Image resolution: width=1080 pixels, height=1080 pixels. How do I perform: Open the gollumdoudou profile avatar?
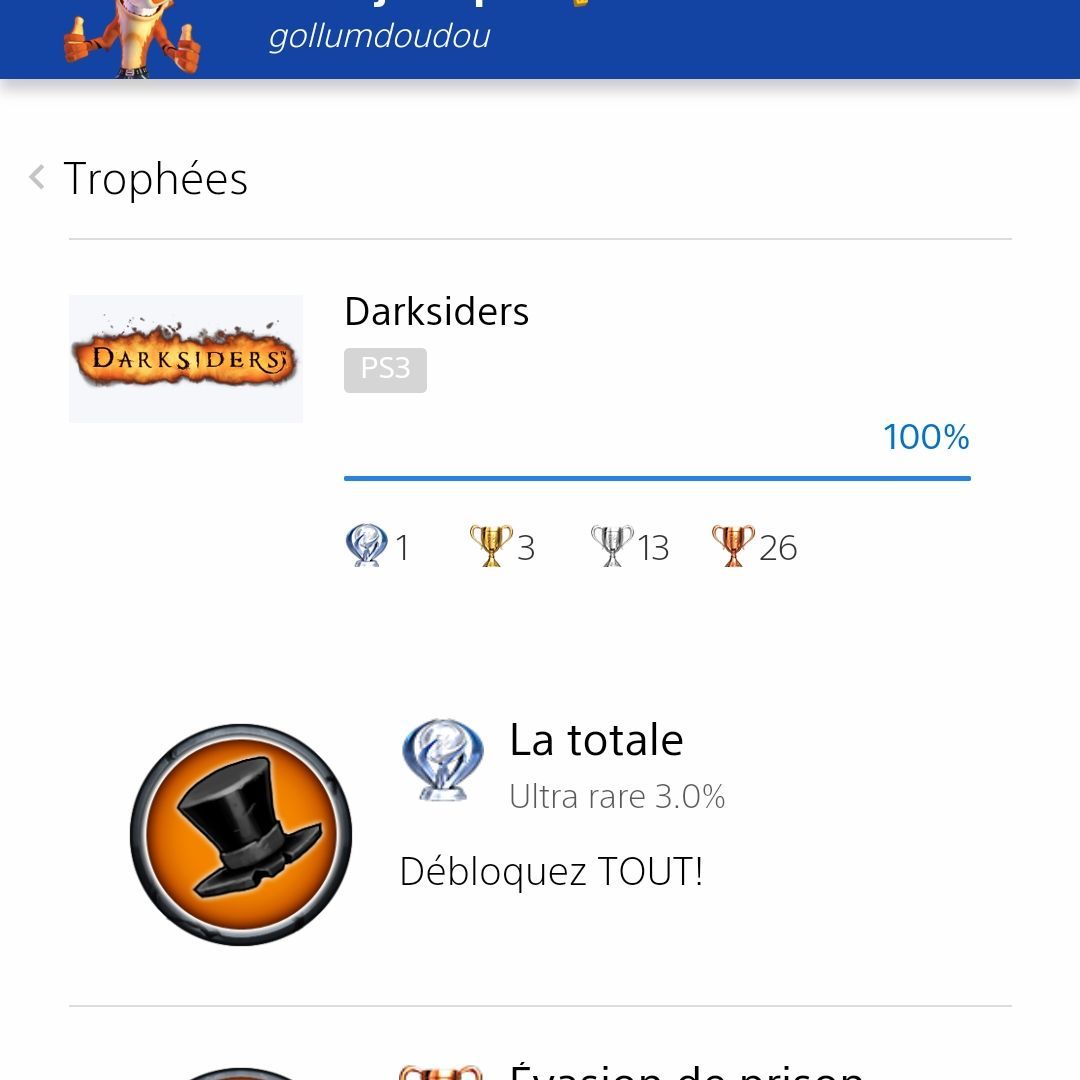coord(132,39)
